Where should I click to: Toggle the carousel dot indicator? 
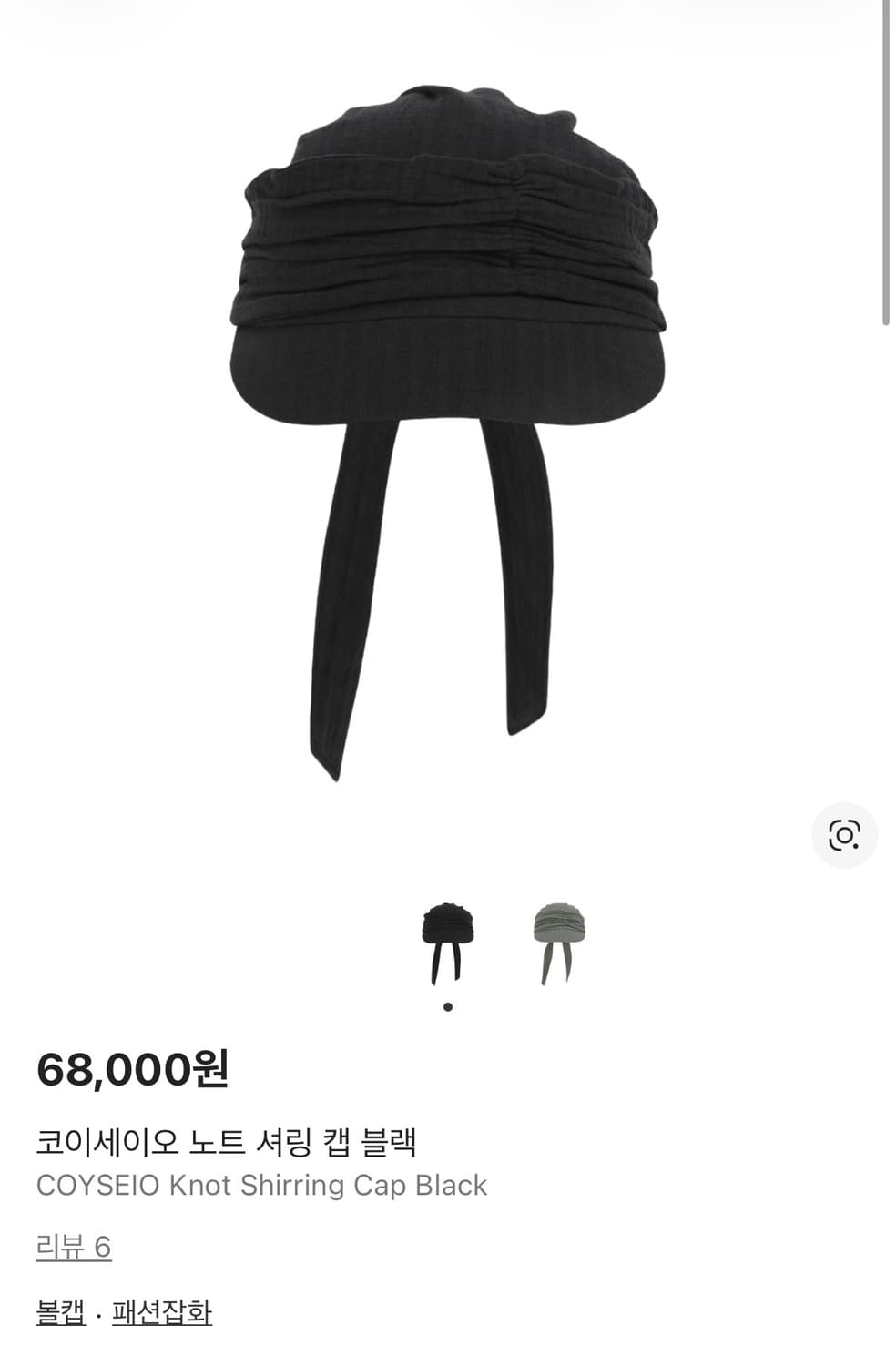(448, 1005)
